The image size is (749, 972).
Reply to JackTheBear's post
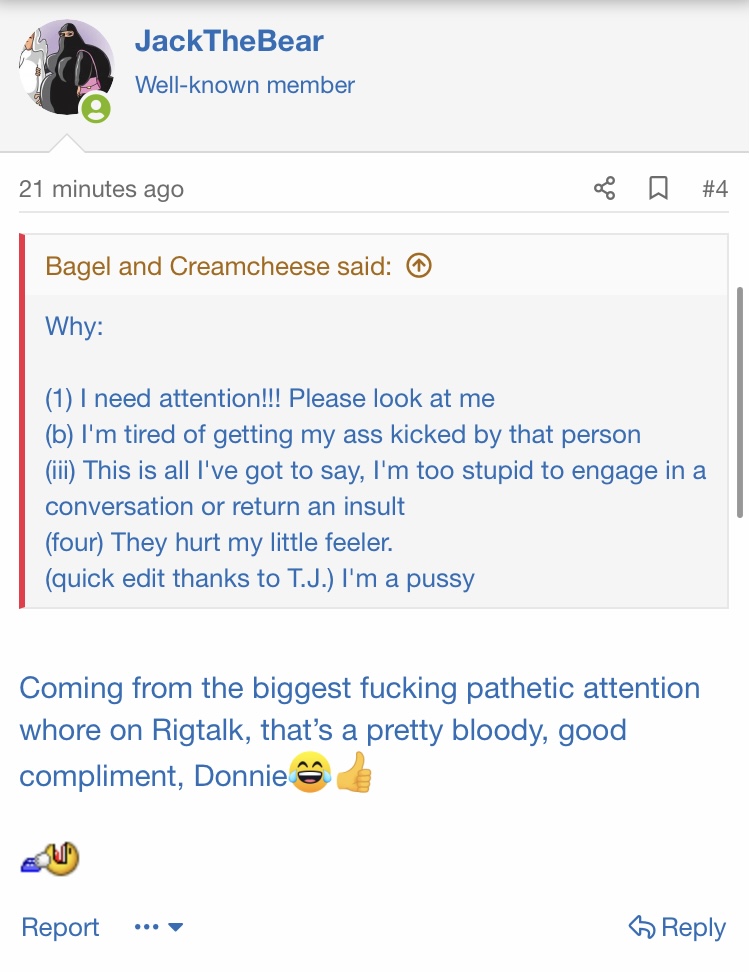677,927
